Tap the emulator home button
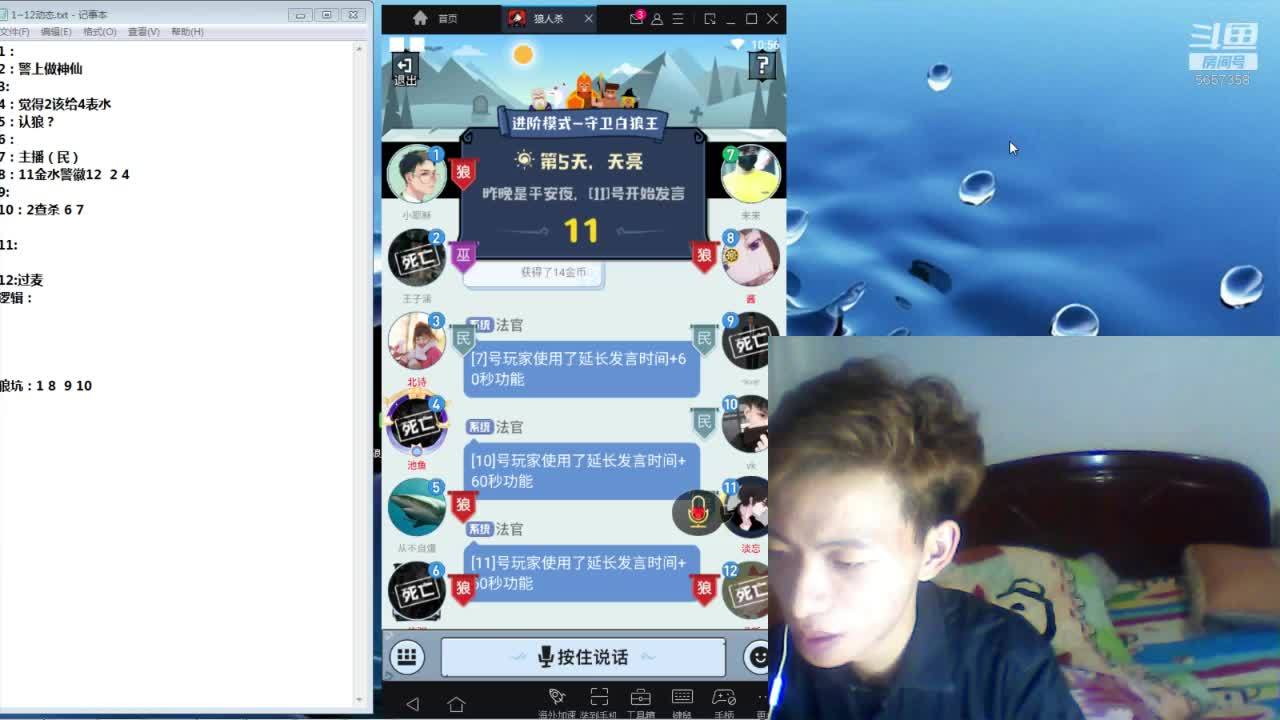 (x=456, y=704)
